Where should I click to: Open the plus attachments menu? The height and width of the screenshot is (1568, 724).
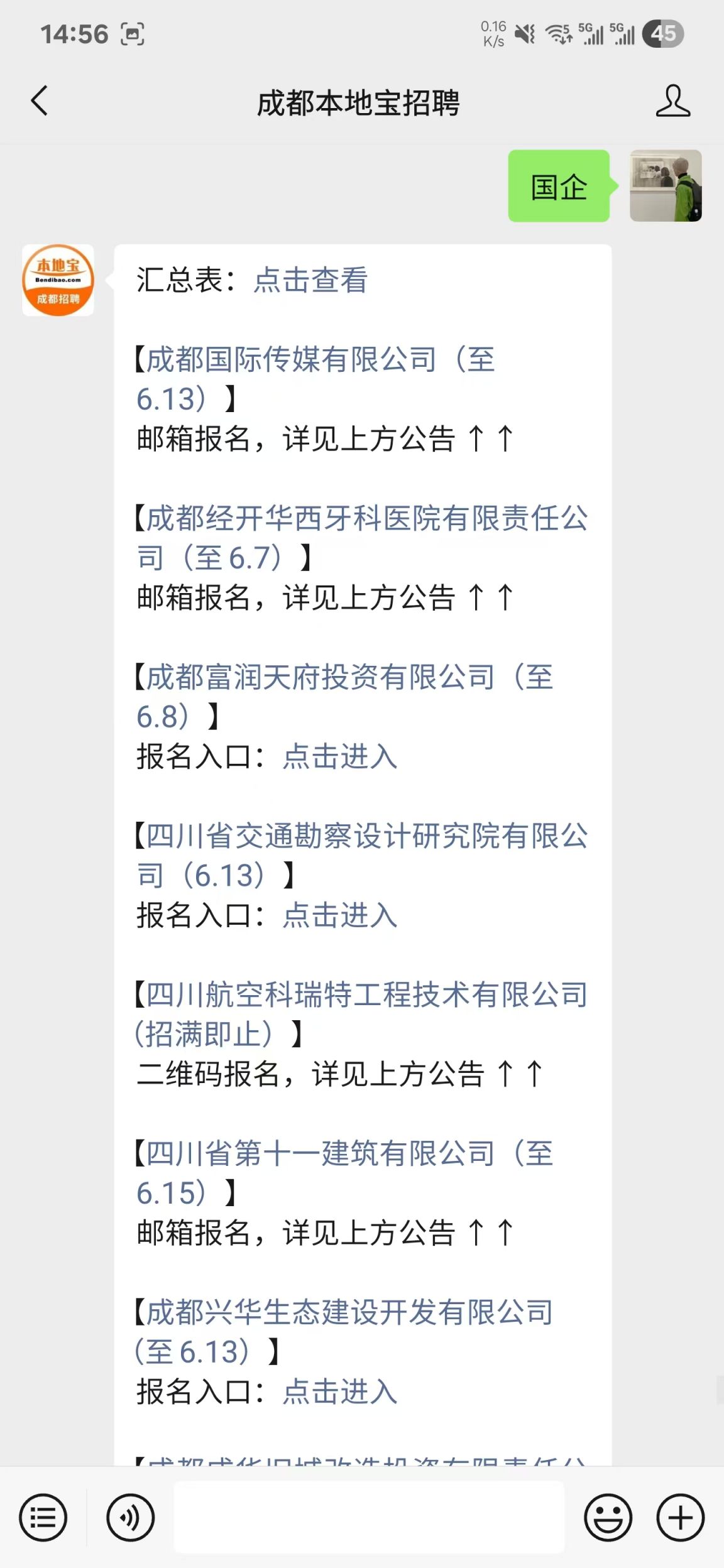point(681,1518)
